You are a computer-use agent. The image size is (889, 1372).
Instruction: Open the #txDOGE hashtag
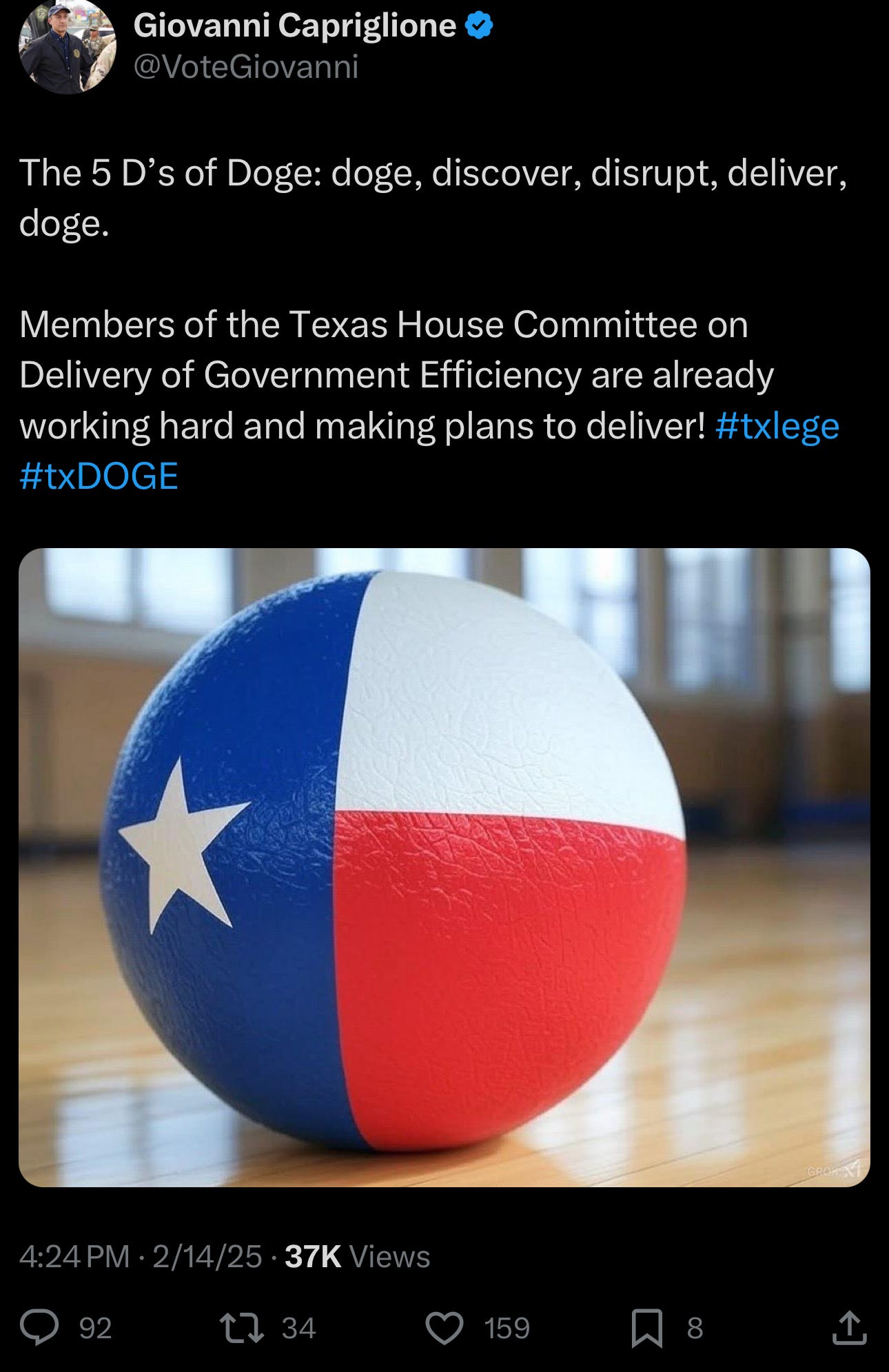(99, 476)
